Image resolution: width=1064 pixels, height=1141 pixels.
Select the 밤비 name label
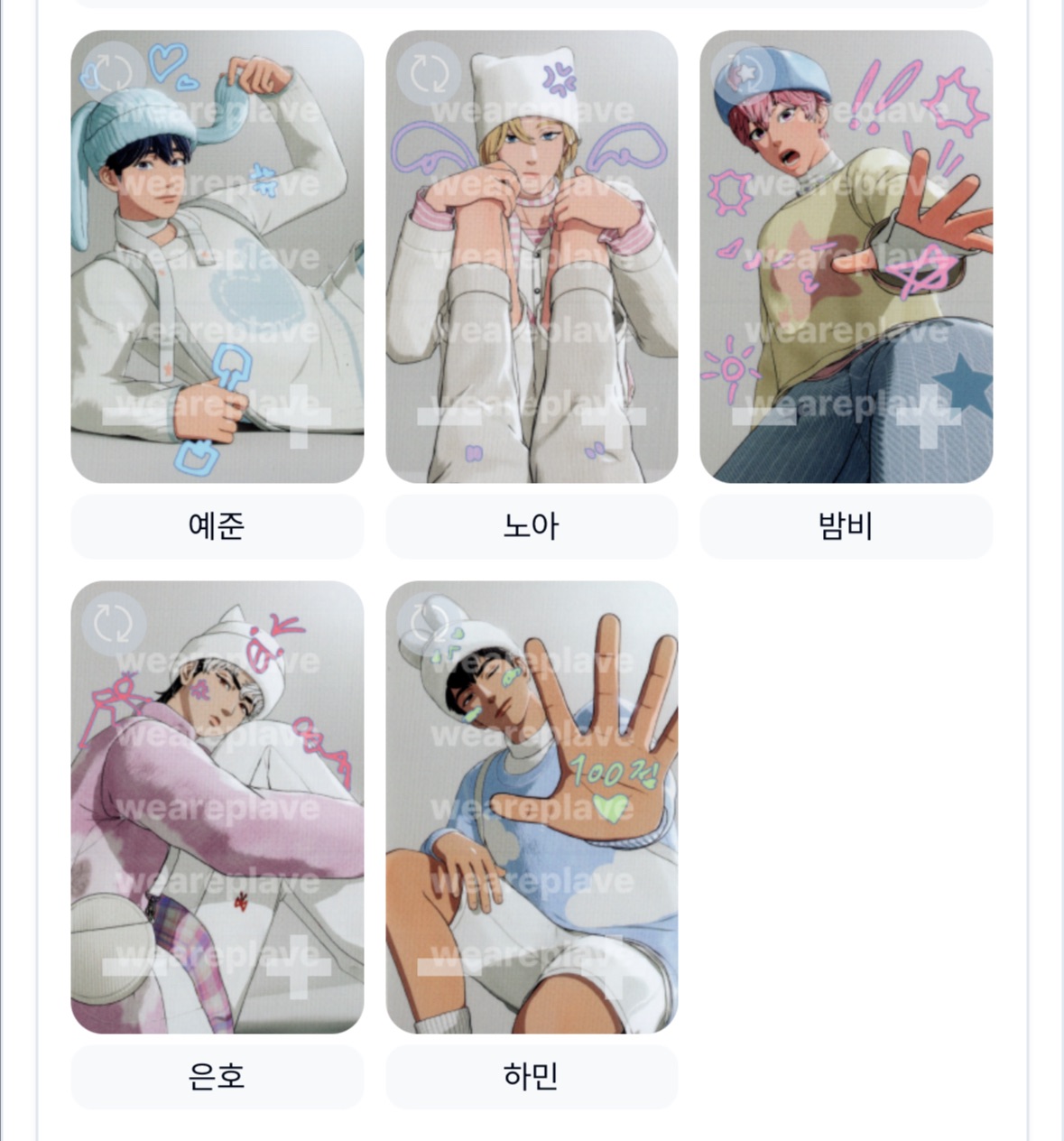pos(846,526)
